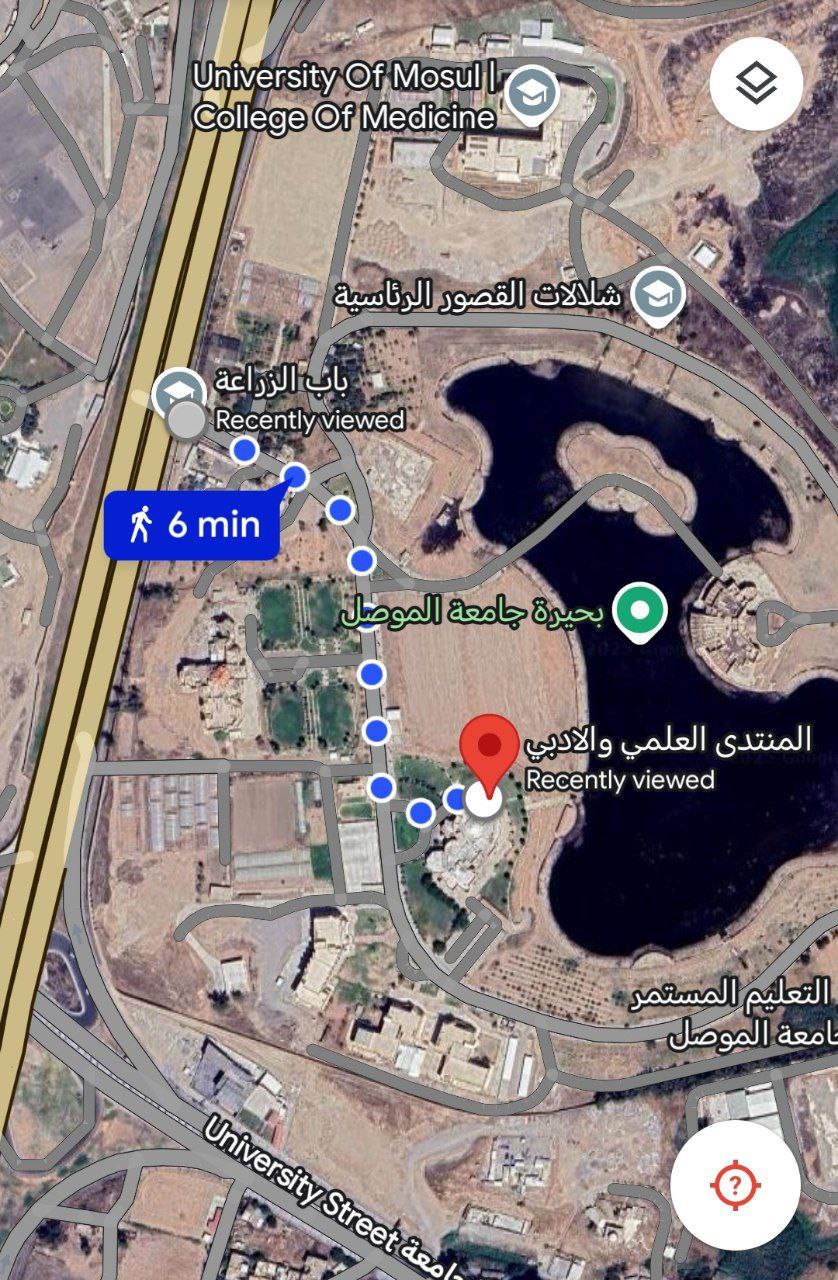Tap the 6 min walking route label

tap(193, 524)
